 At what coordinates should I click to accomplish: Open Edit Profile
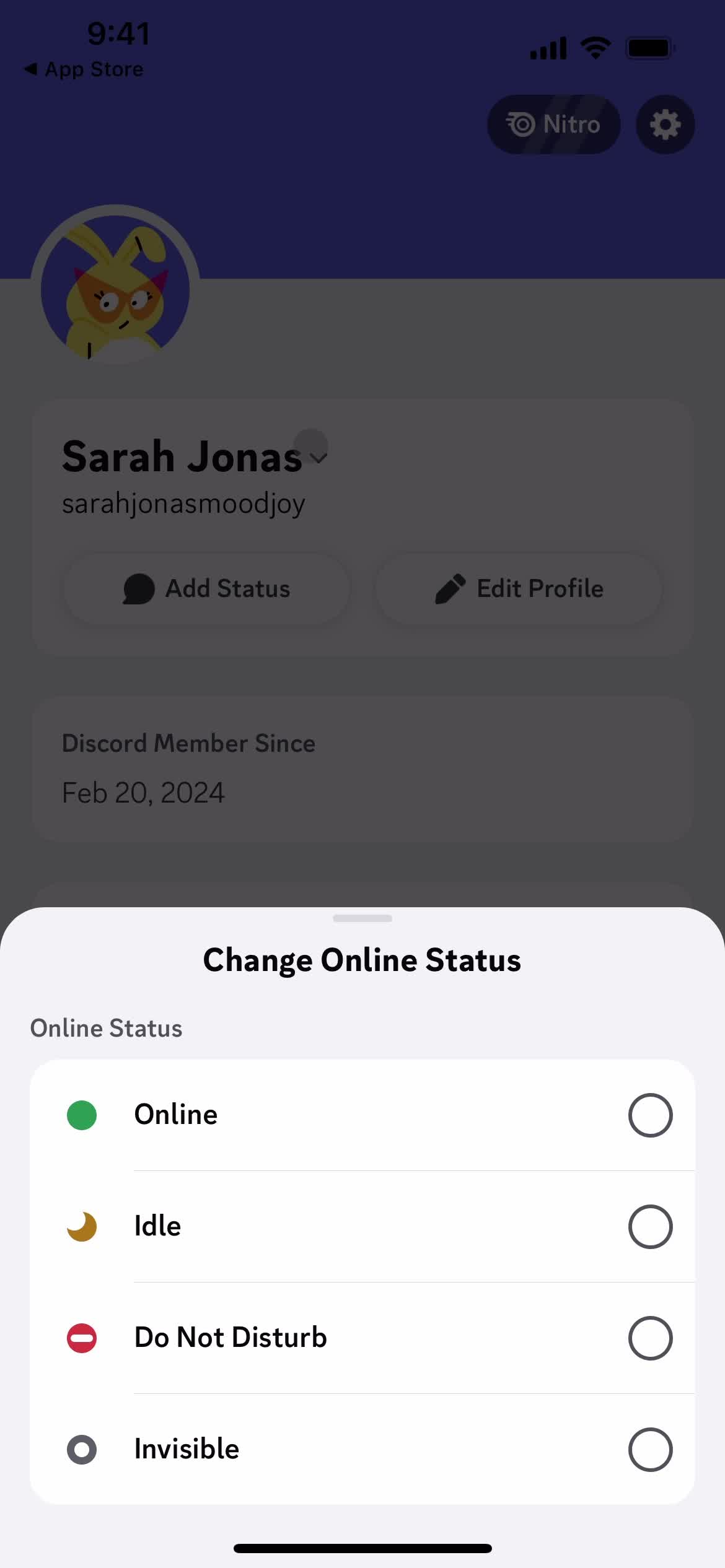pos(519,588)
